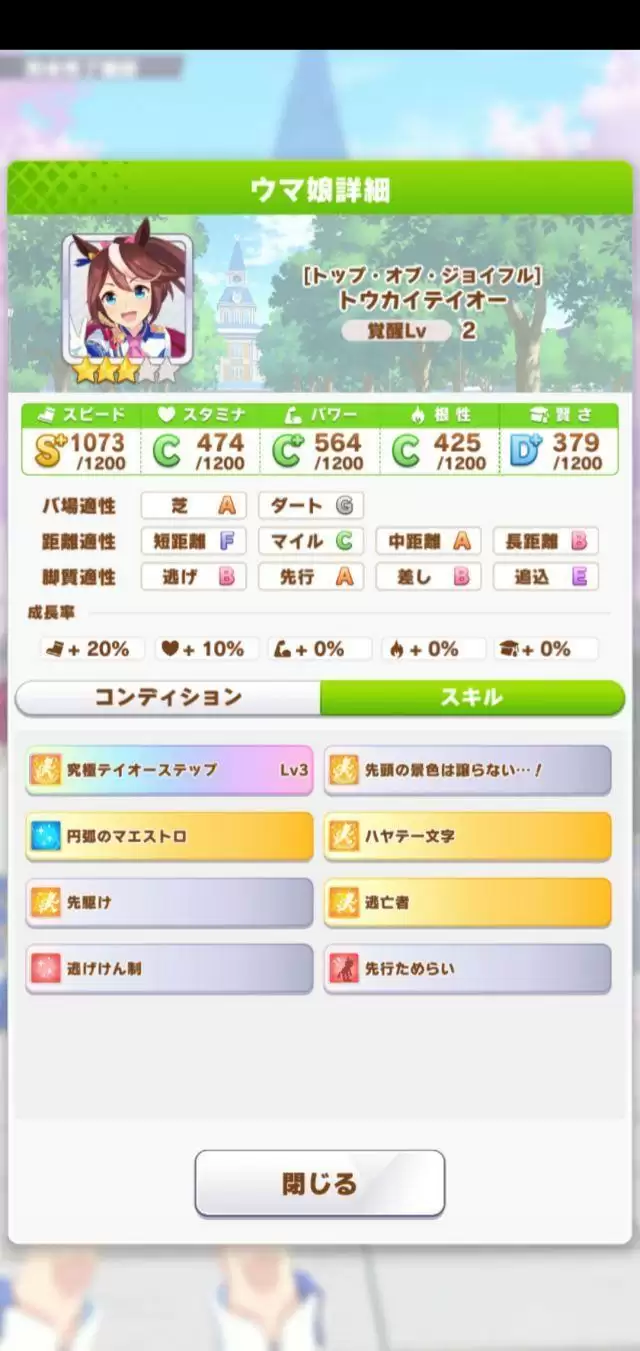The width and height of the screenshot is (640, 1351).
Task: Check the 逃げけん制 skill
Action: tap(169, 968)
